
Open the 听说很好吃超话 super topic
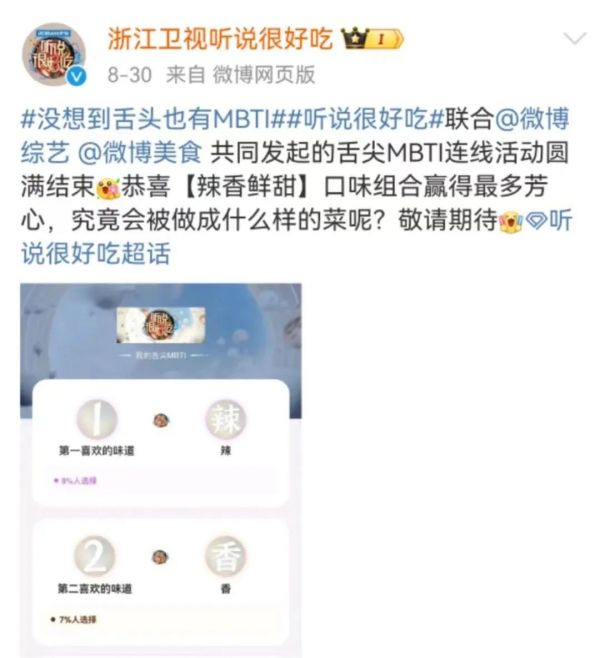tap(95, 254)
